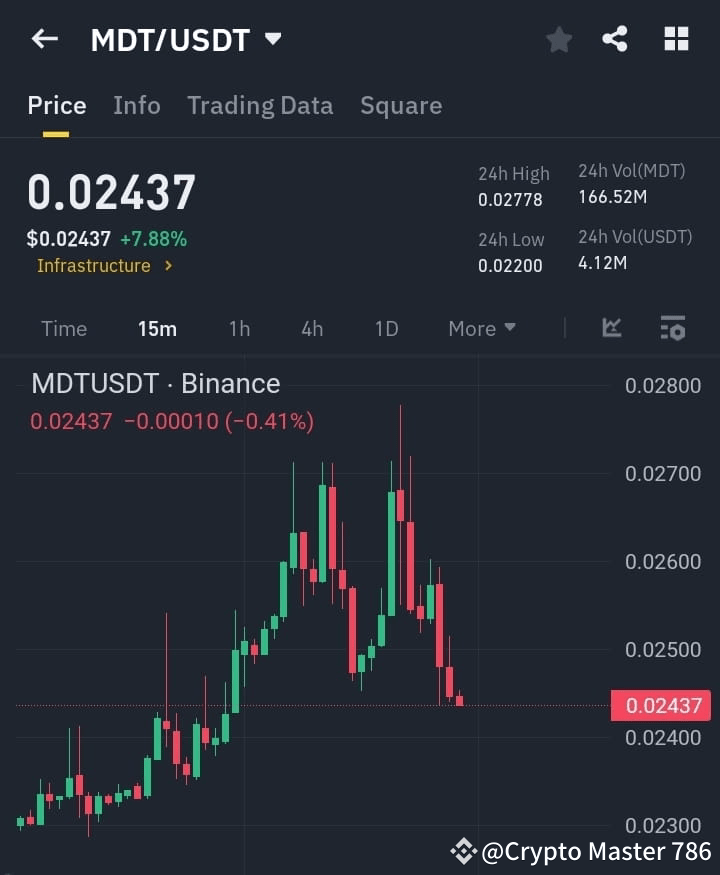Open the Square tab

[401, 105]
